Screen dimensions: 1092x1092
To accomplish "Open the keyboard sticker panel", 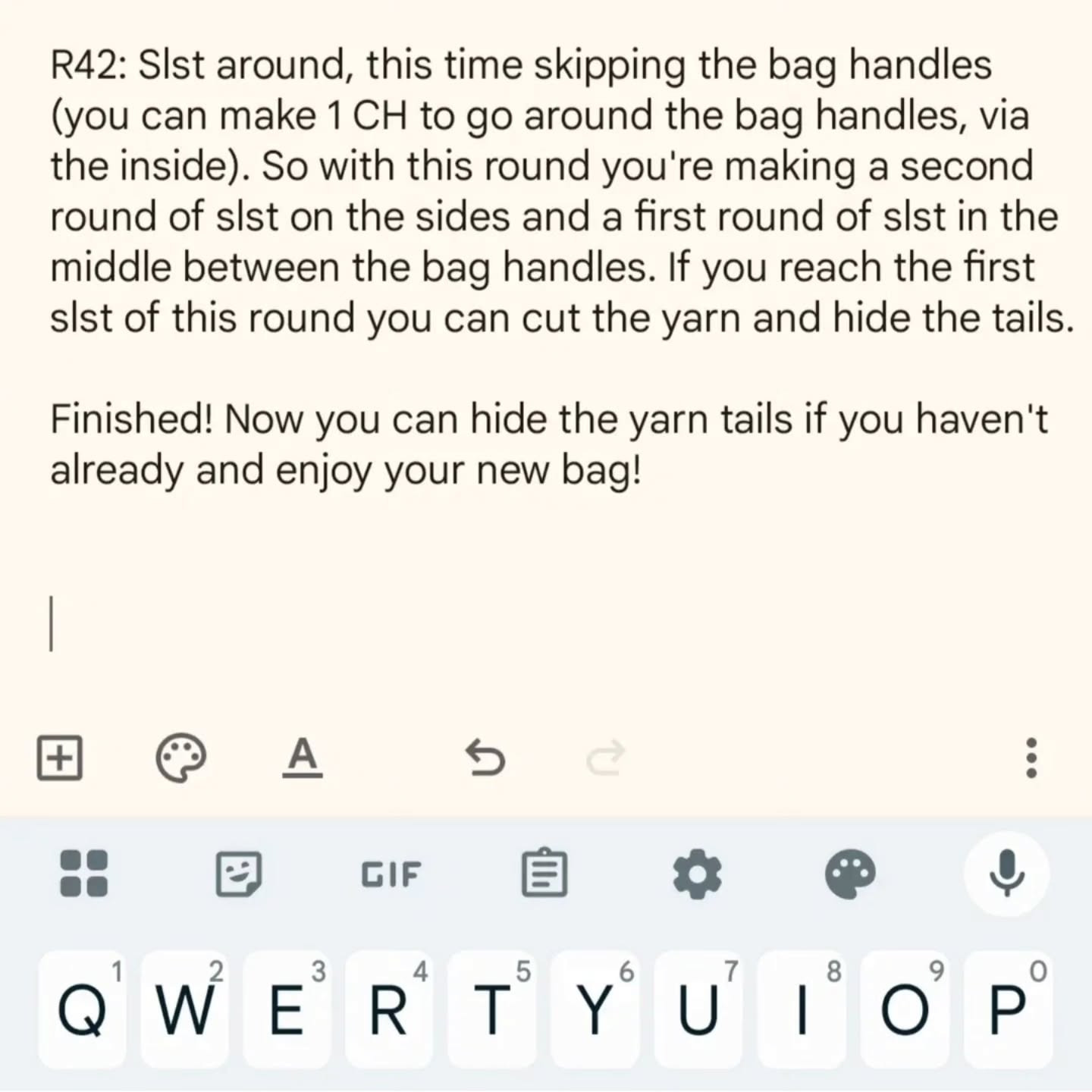I will click(x=239, y=873).
